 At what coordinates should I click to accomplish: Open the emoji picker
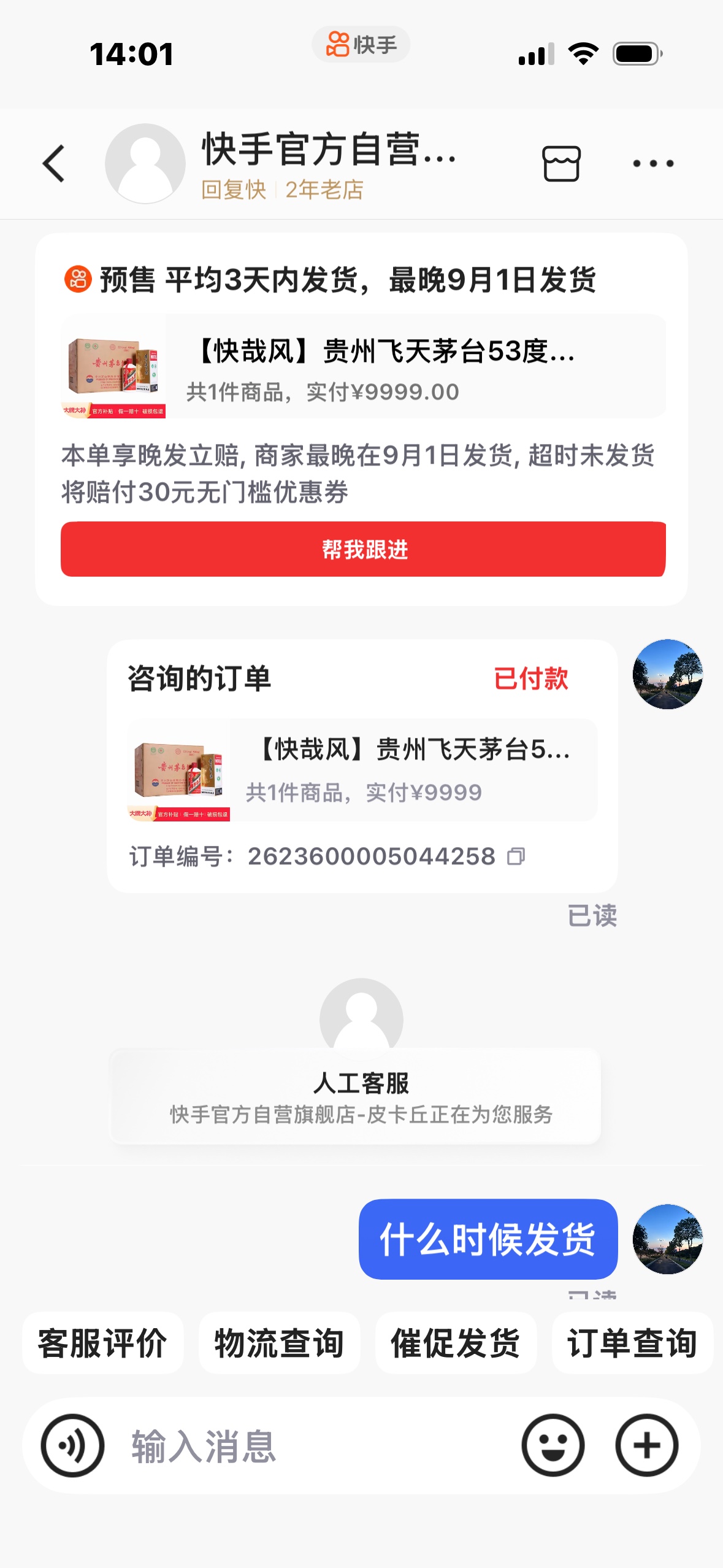[553, 1446]
